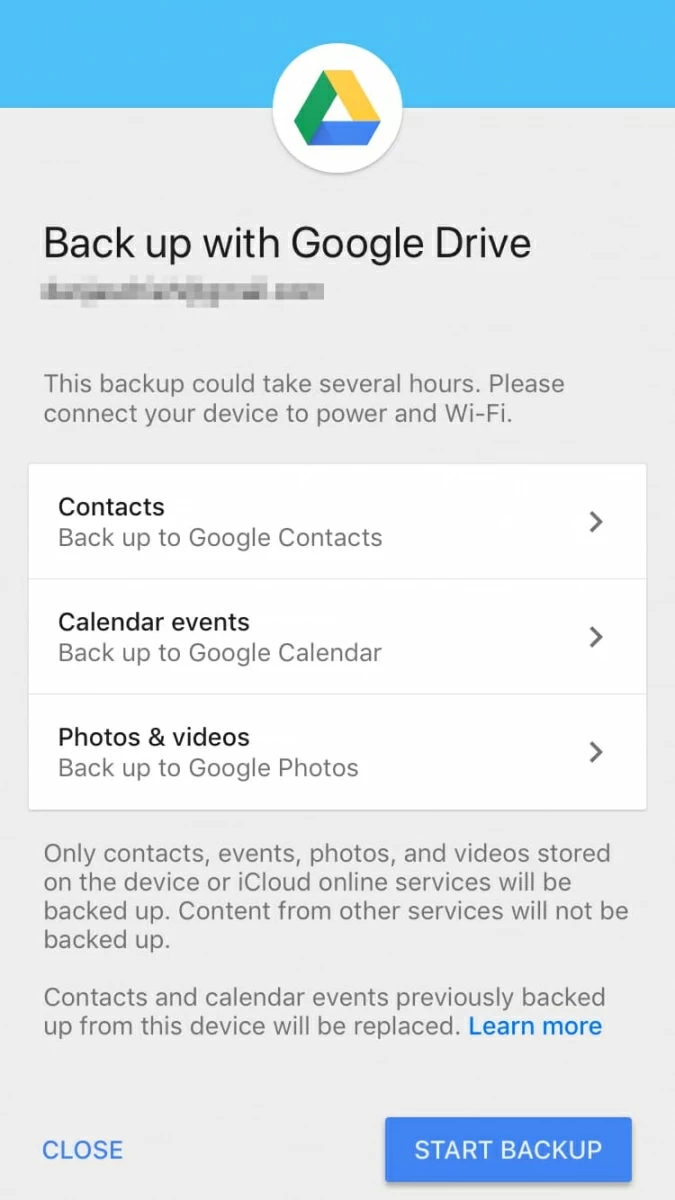Open the Contacts backup option
This screenshot has width=675, height=1200.
tap(337, 522)
